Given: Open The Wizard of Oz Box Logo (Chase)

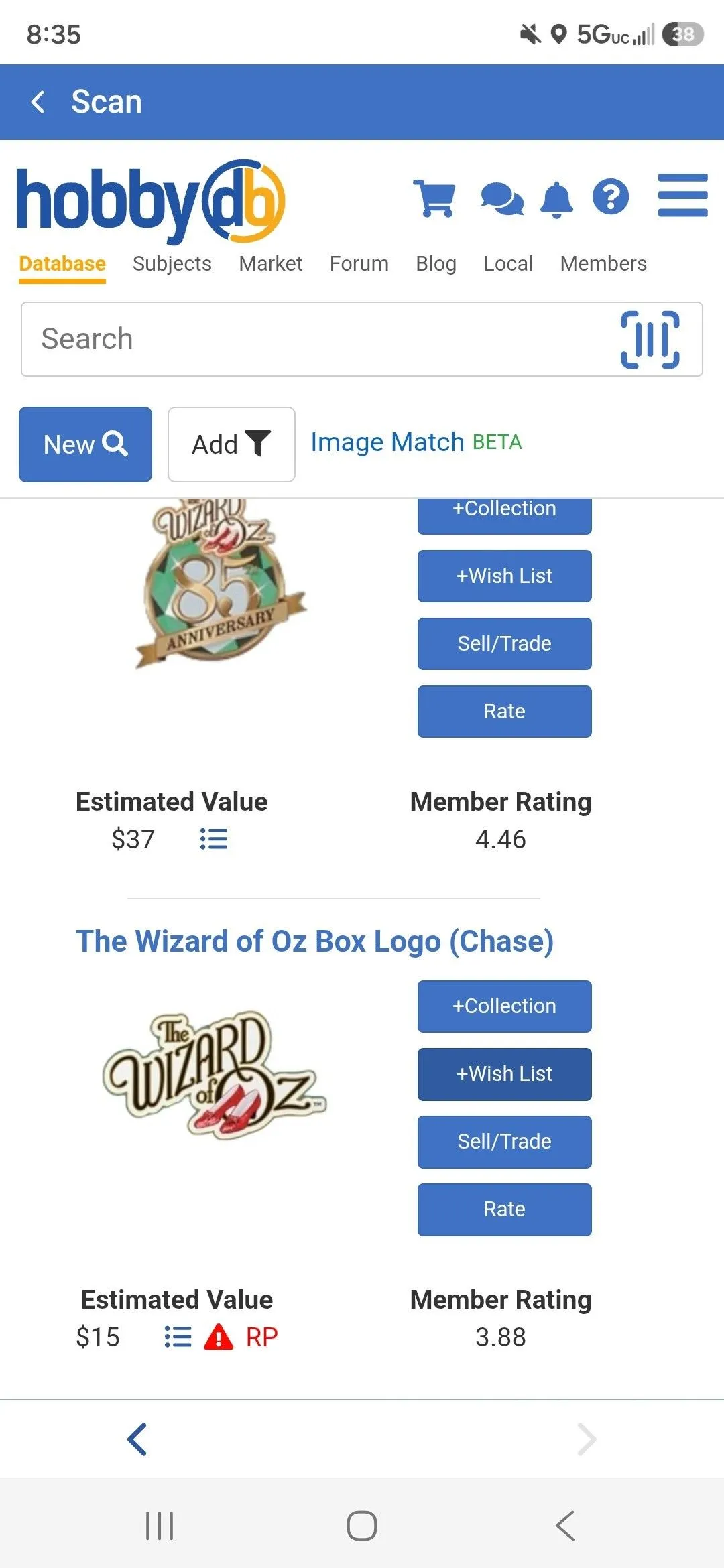Looking at the screenshot, I should point(314,941).
